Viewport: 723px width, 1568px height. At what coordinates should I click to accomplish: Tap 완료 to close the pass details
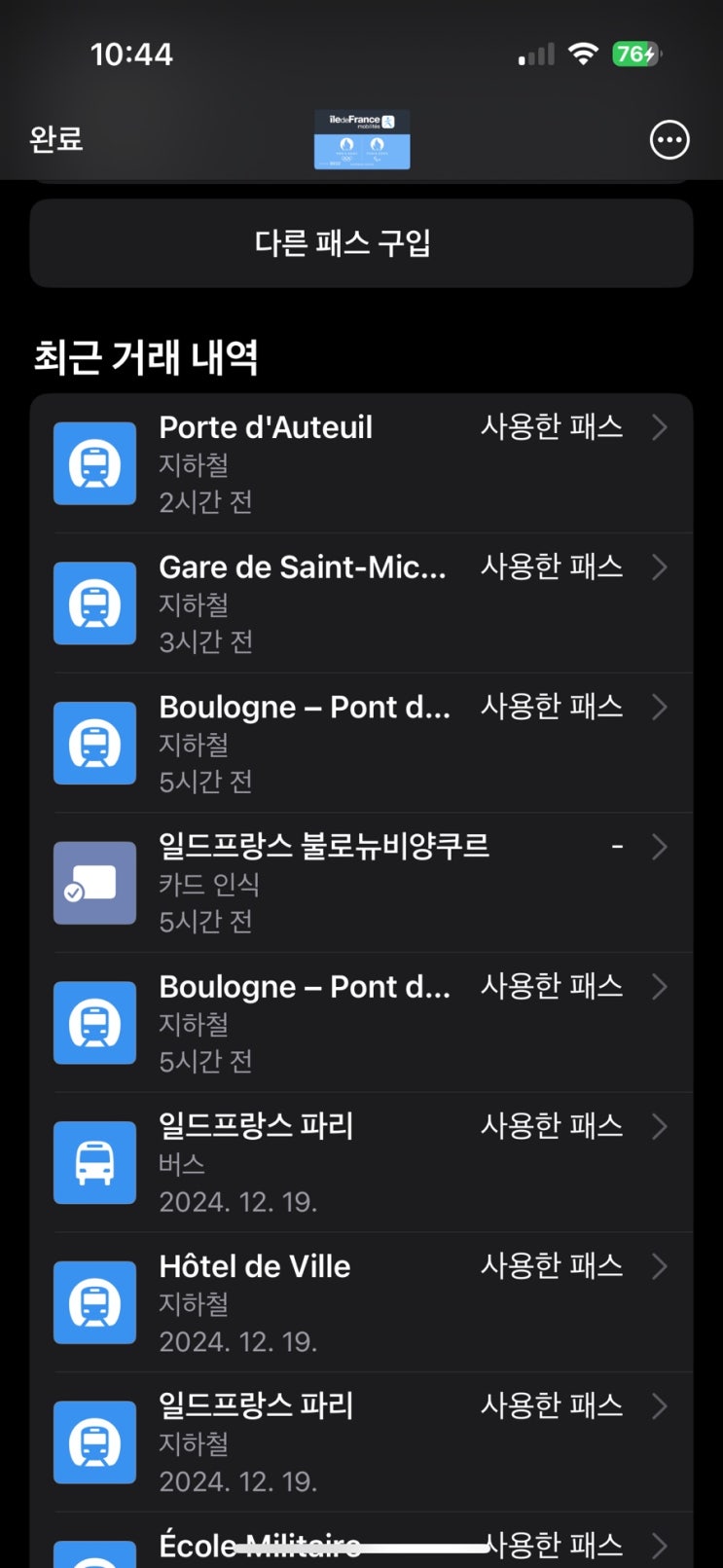[56, 139]
